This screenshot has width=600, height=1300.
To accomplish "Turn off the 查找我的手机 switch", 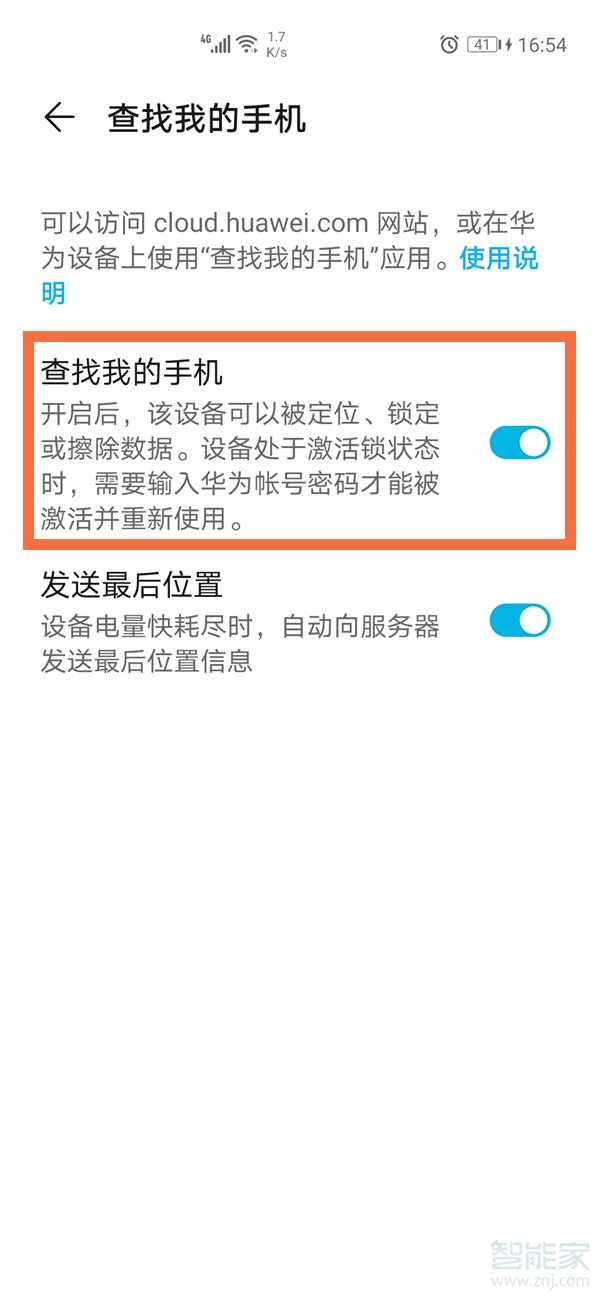I will tap(520, 443).
